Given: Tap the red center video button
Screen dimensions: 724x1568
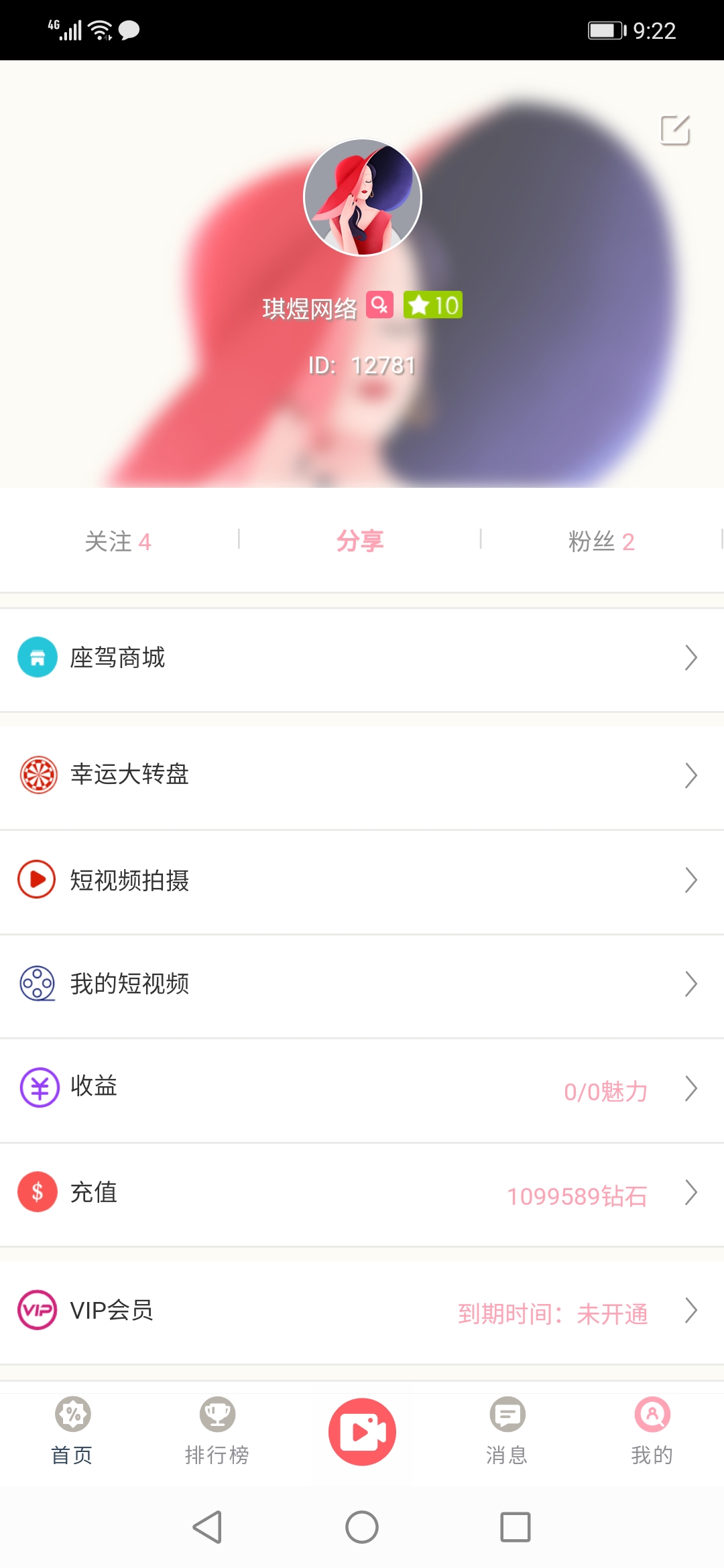Looking at the screenshot, I should (362, 1431).
